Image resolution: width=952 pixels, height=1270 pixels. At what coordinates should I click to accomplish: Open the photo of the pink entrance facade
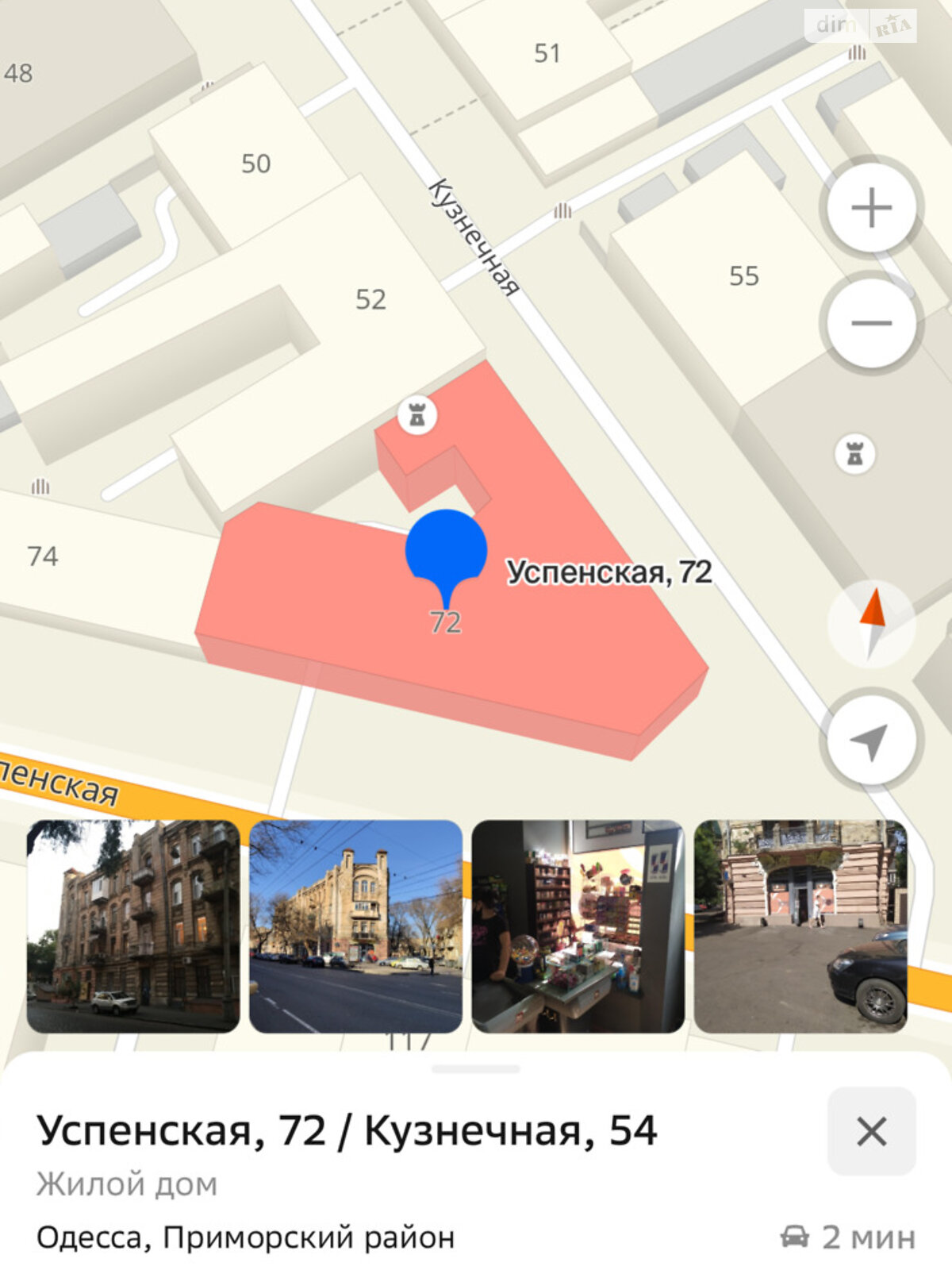pos(800,926)
